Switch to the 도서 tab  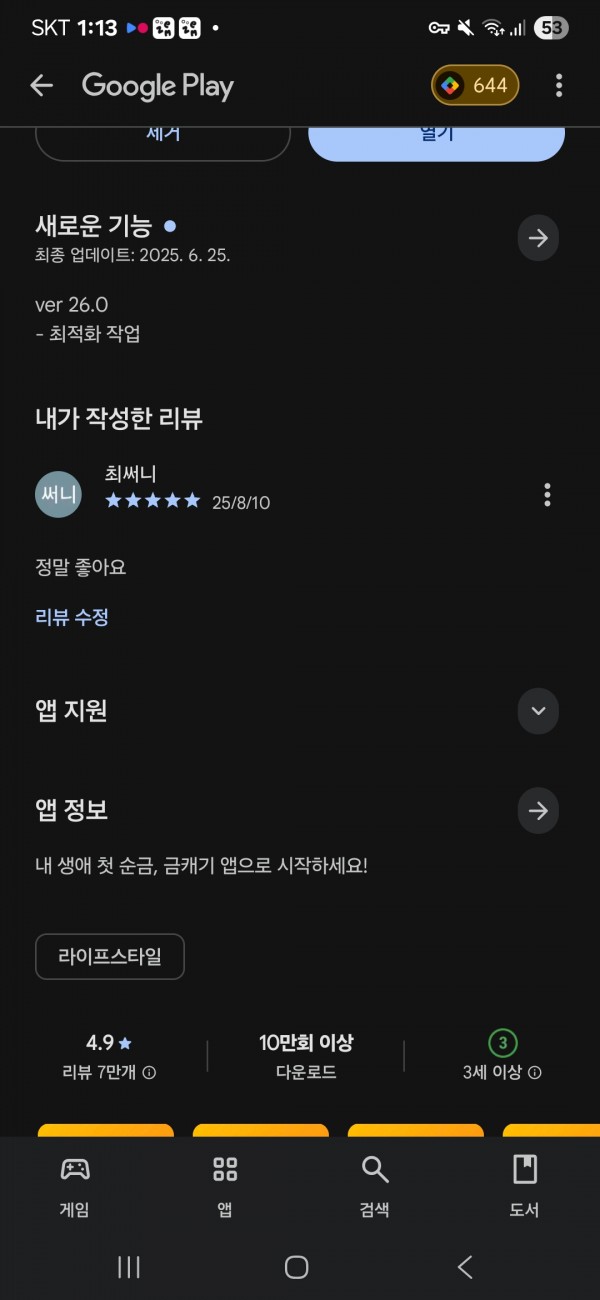pyautogui.click(x=524, y=1187)
